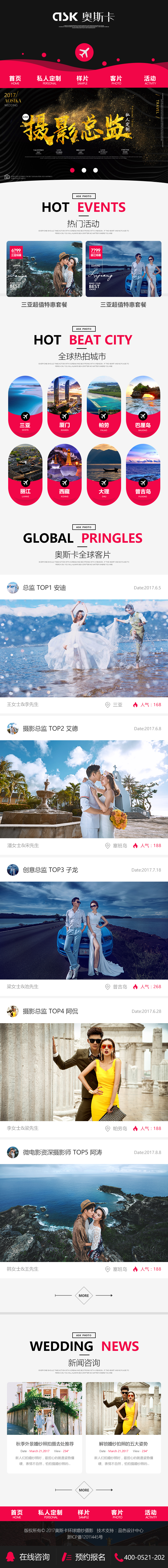Go to 客片 in top navigation
Image resolution: width=168 pixels, height=1568 pixels.
pyautogui.click(x=116, y=79)
